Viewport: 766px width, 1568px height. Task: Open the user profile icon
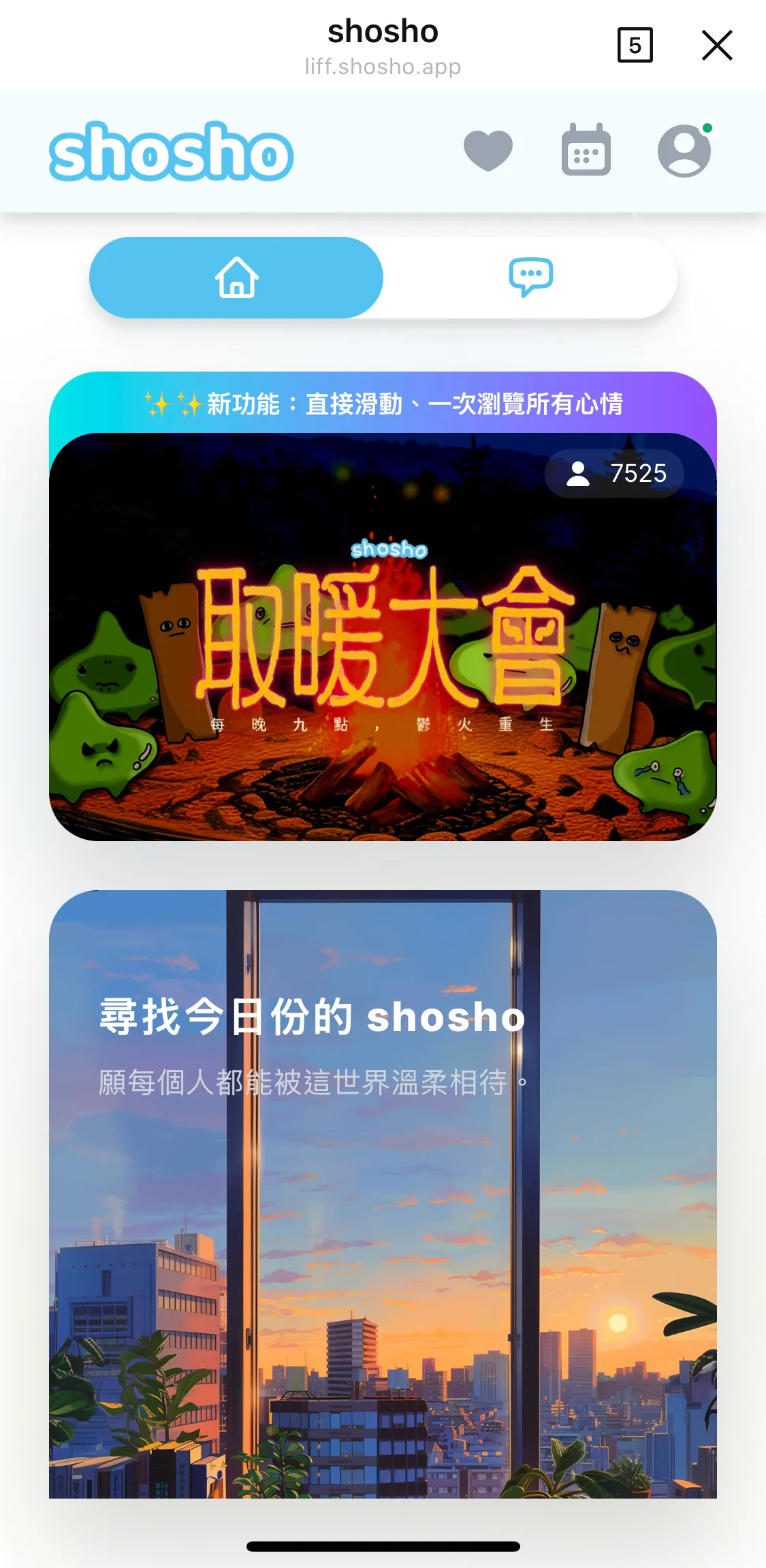tap(684, 150)
